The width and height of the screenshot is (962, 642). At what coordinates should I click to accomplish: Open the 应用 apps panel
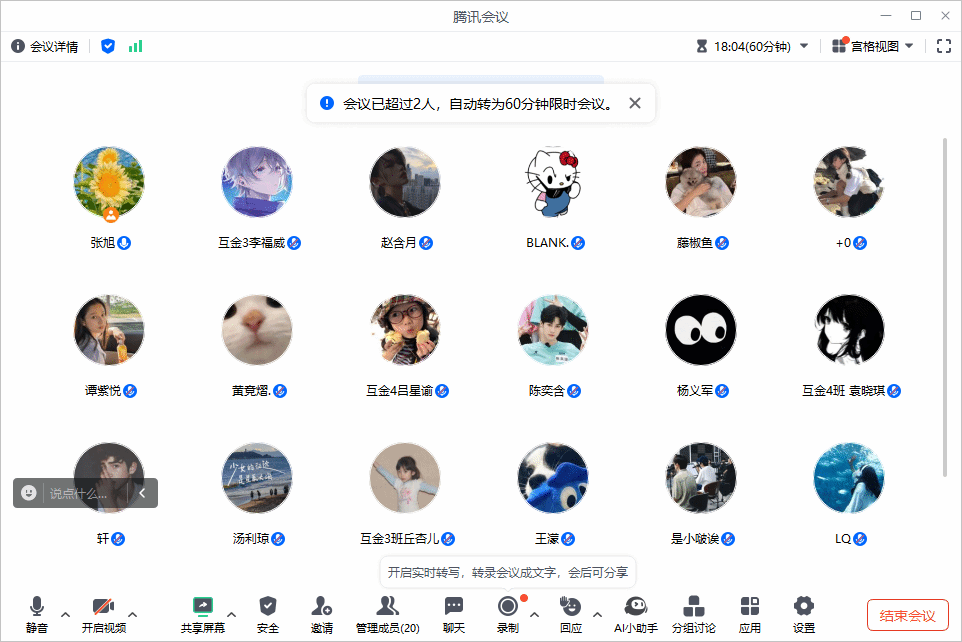click(750, 613)
